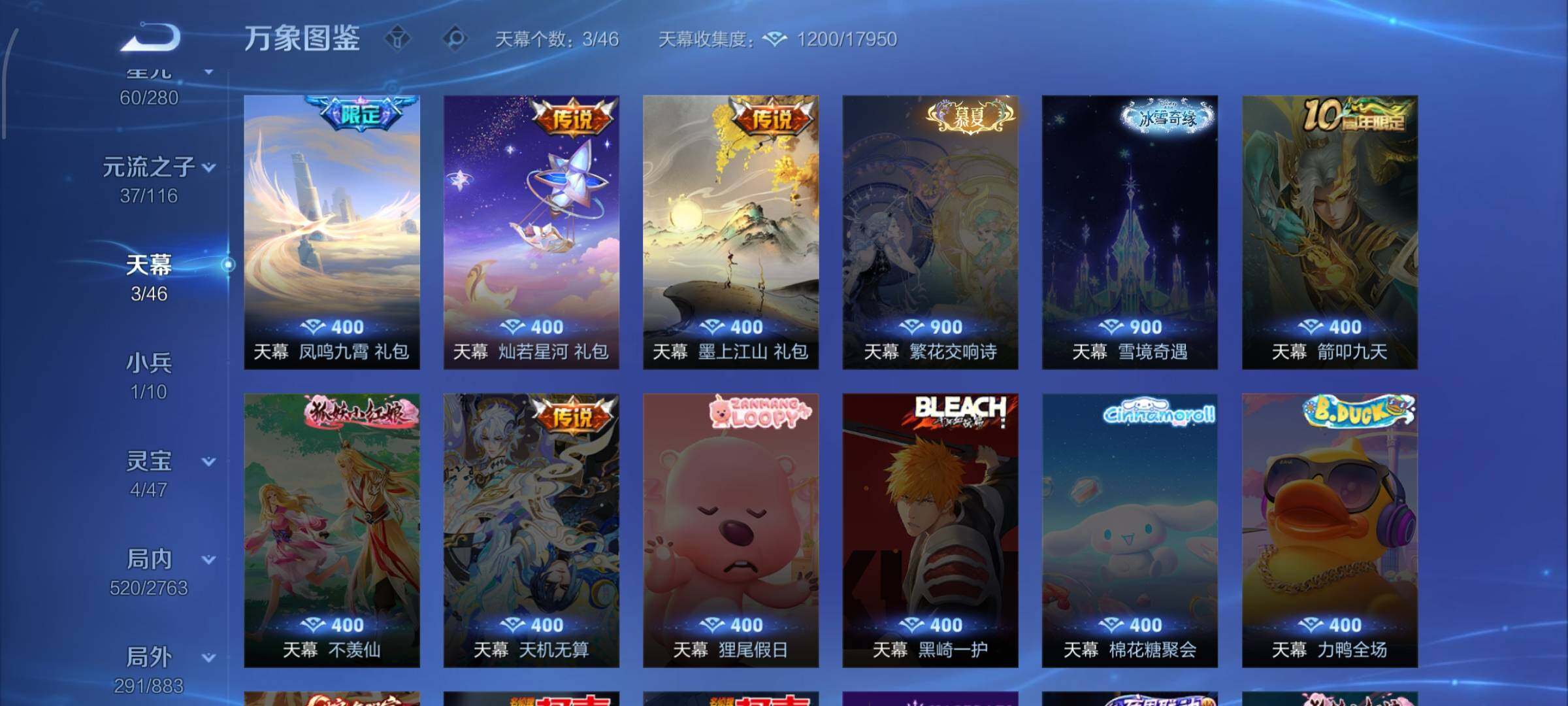Open the filter icon beside 万象图鉴
The width and height of the screenshot is (1568, 706).
(397, 39)
